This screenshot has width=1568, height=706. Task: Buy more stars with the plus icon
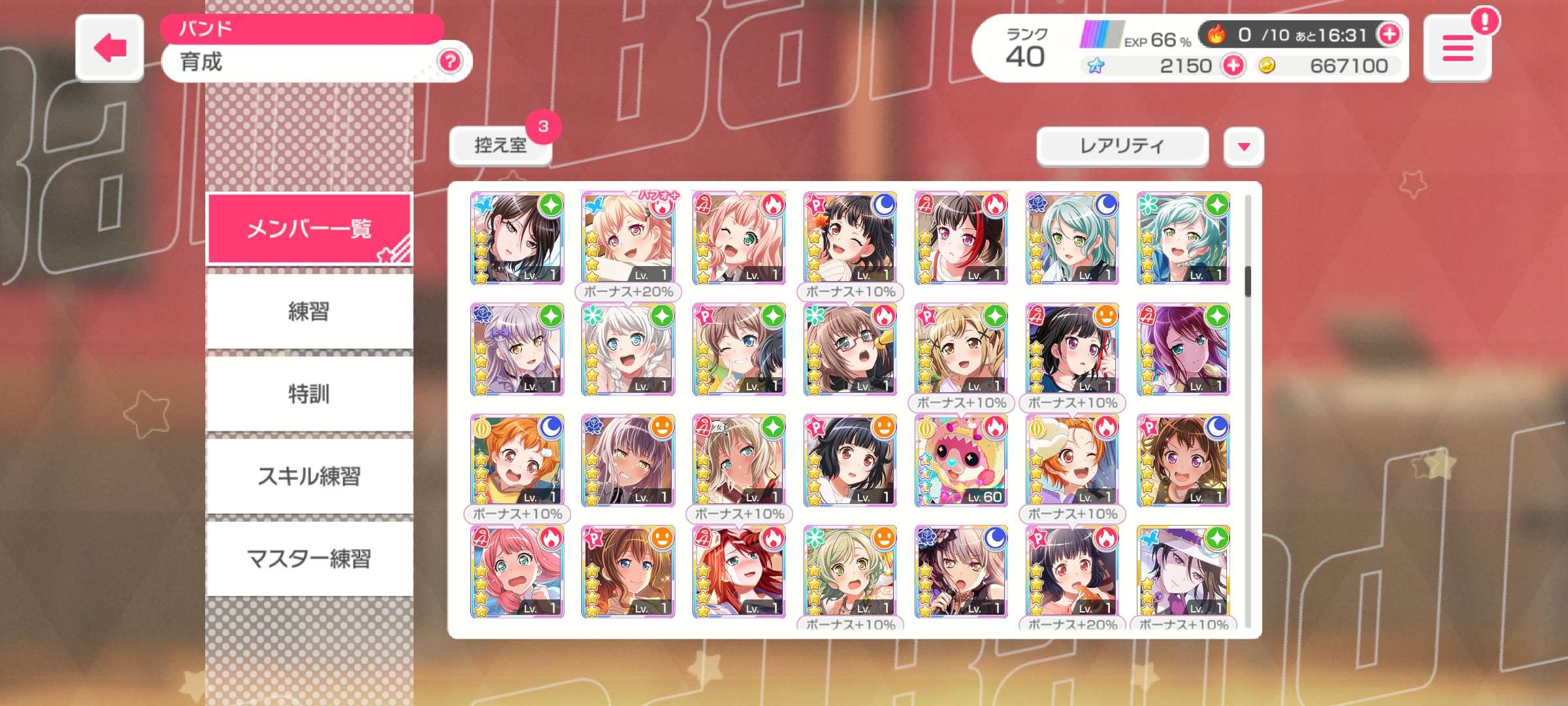tap(1233, 66)
